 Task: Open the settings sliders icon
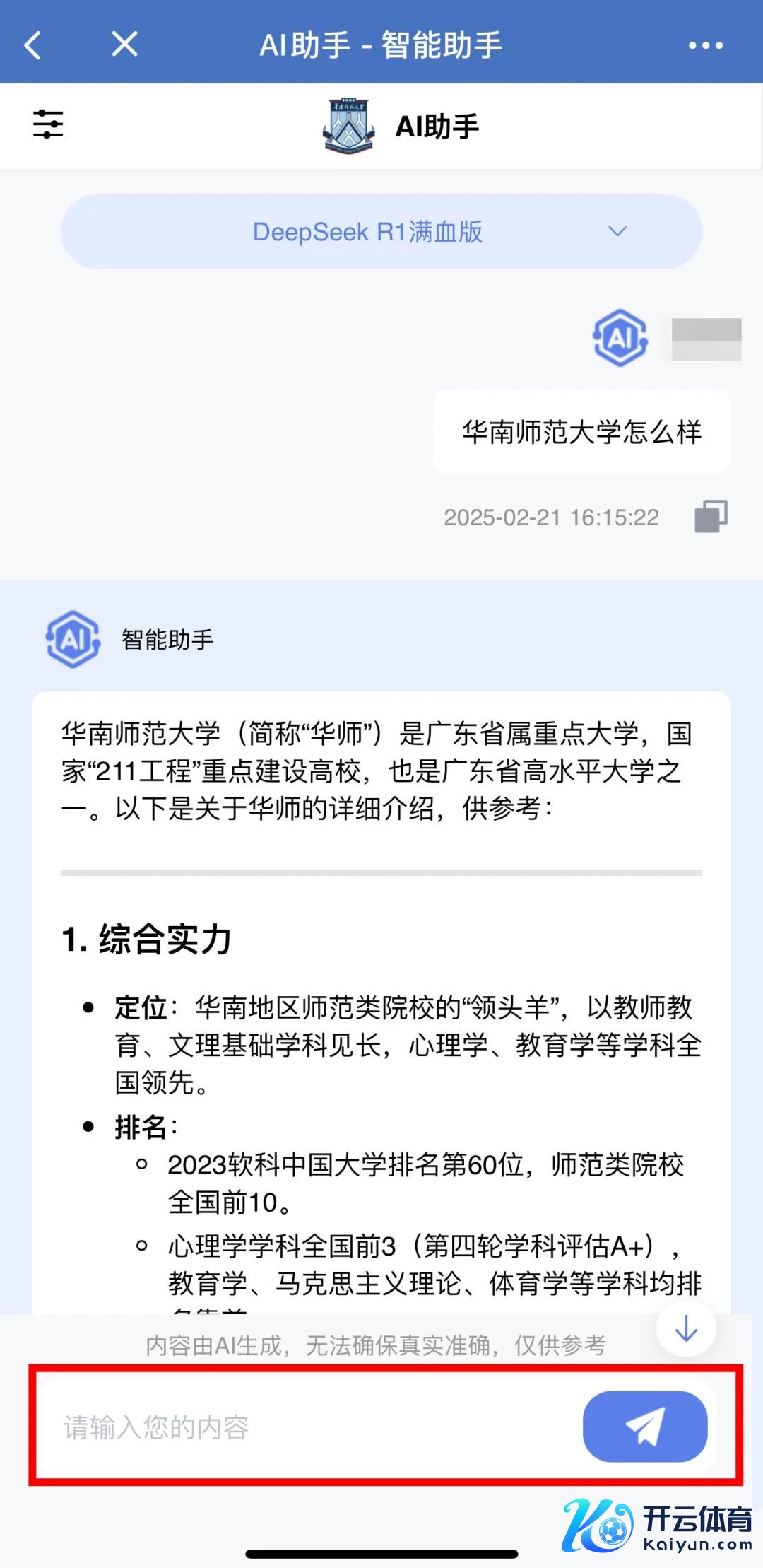coord(48,124)
